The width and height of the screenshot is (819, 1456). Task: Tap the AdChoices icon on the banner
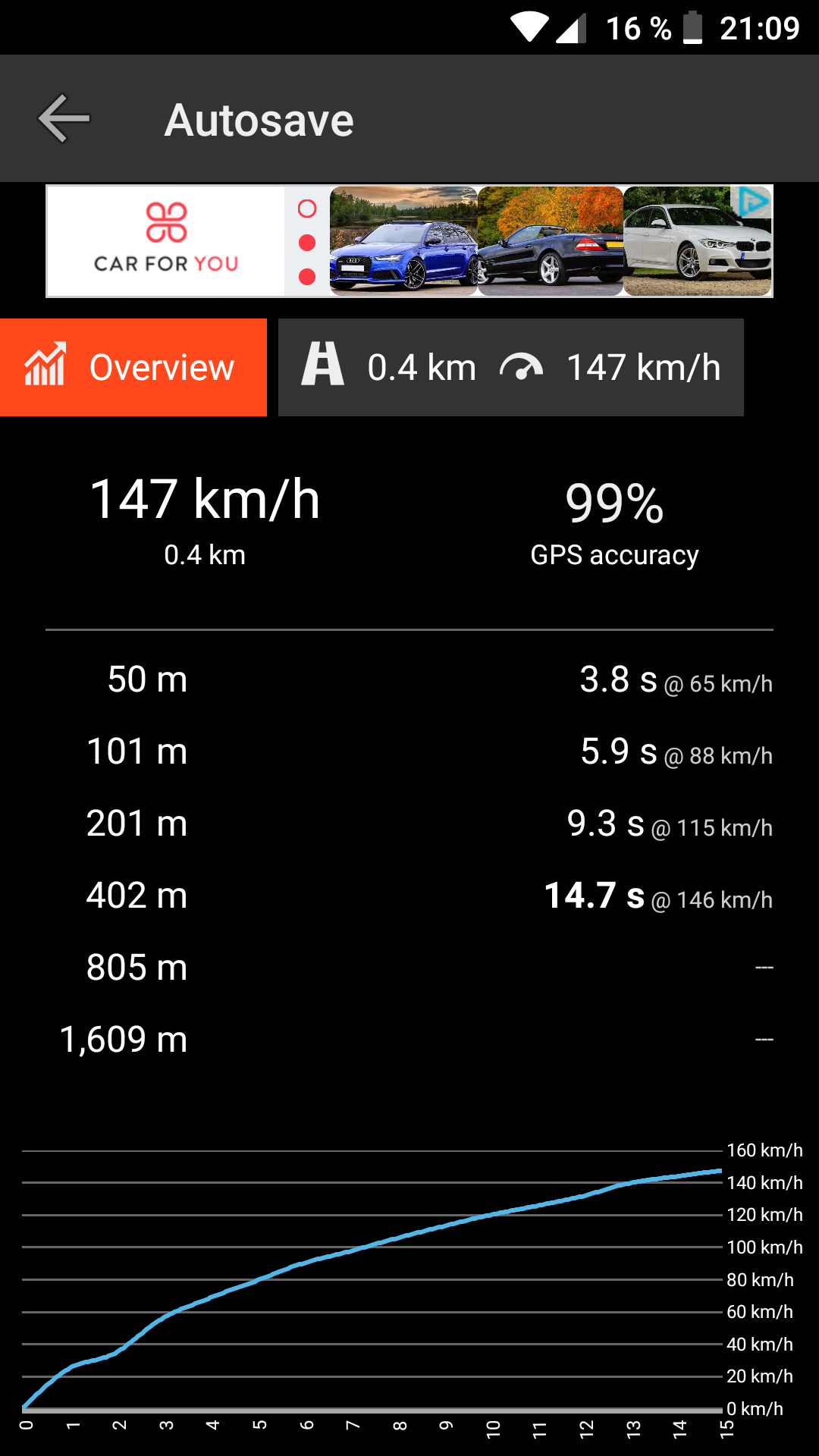[x=753, y=202]
